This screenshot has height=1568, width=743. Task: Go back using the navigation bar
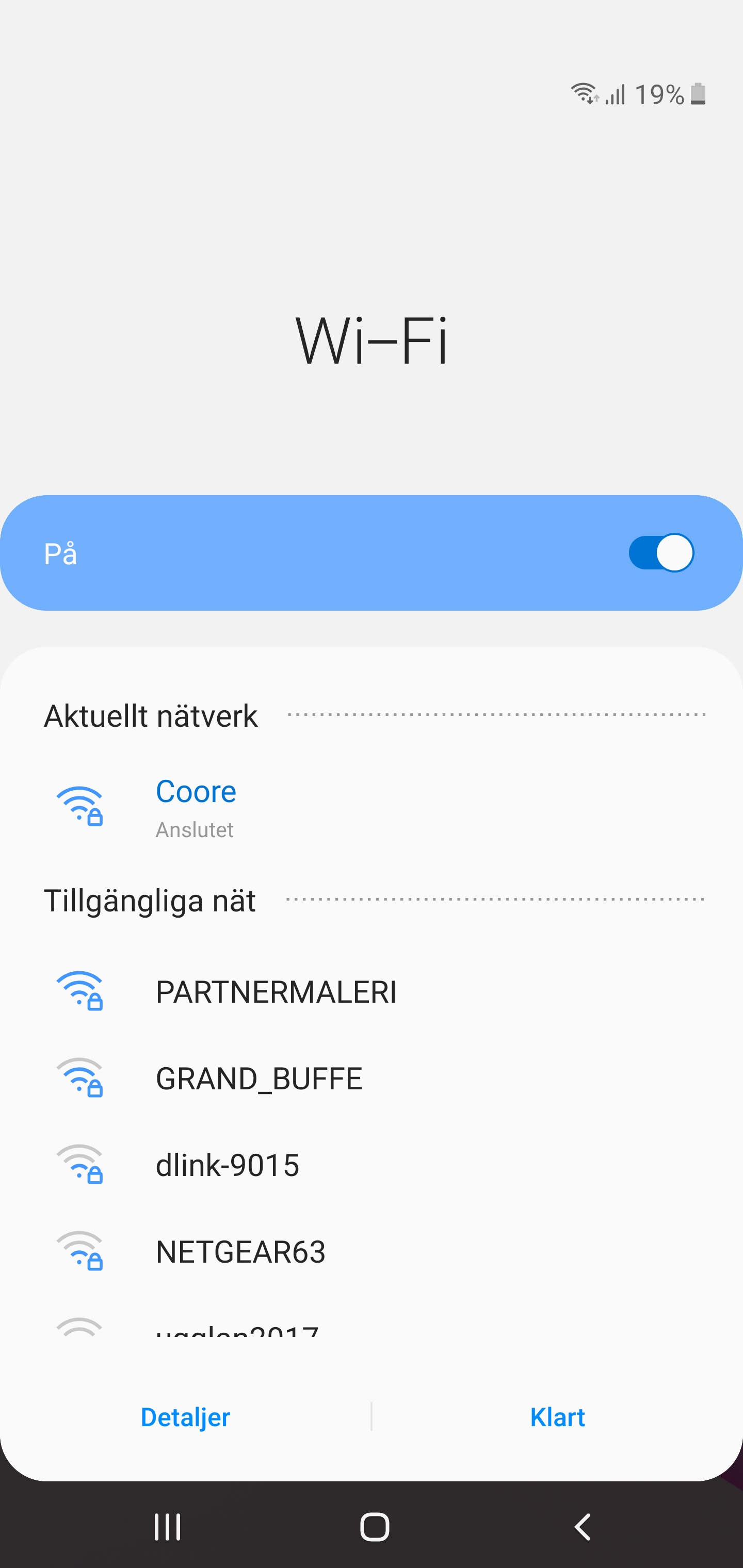click(583, 1527)
